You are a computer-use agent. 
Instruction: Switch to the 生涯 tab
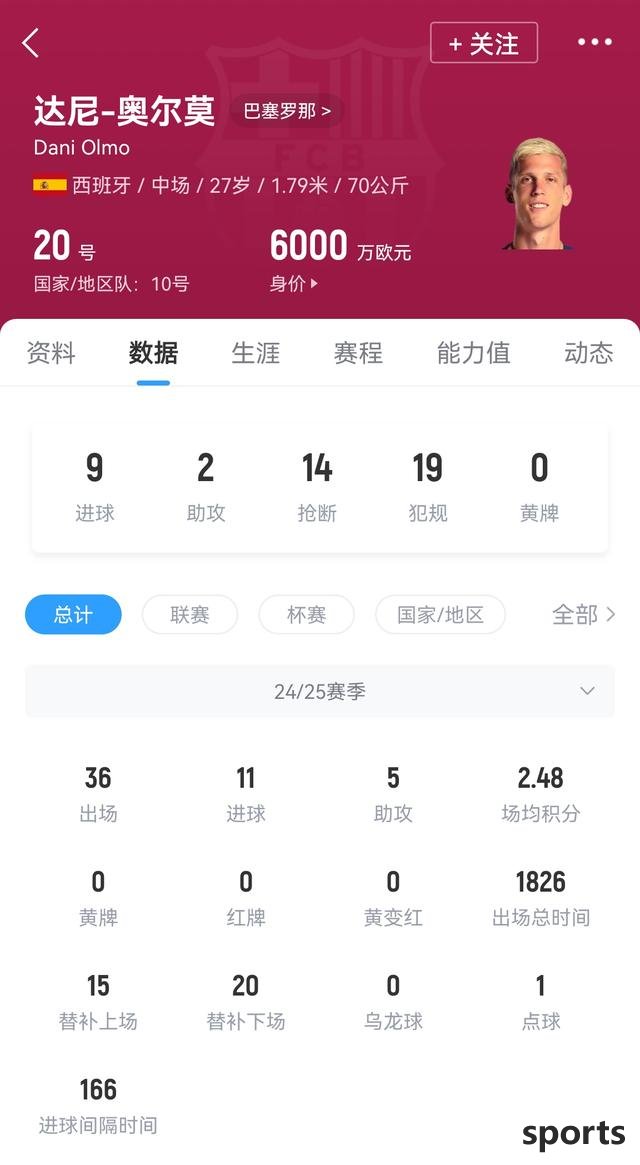tap(256, 352)
